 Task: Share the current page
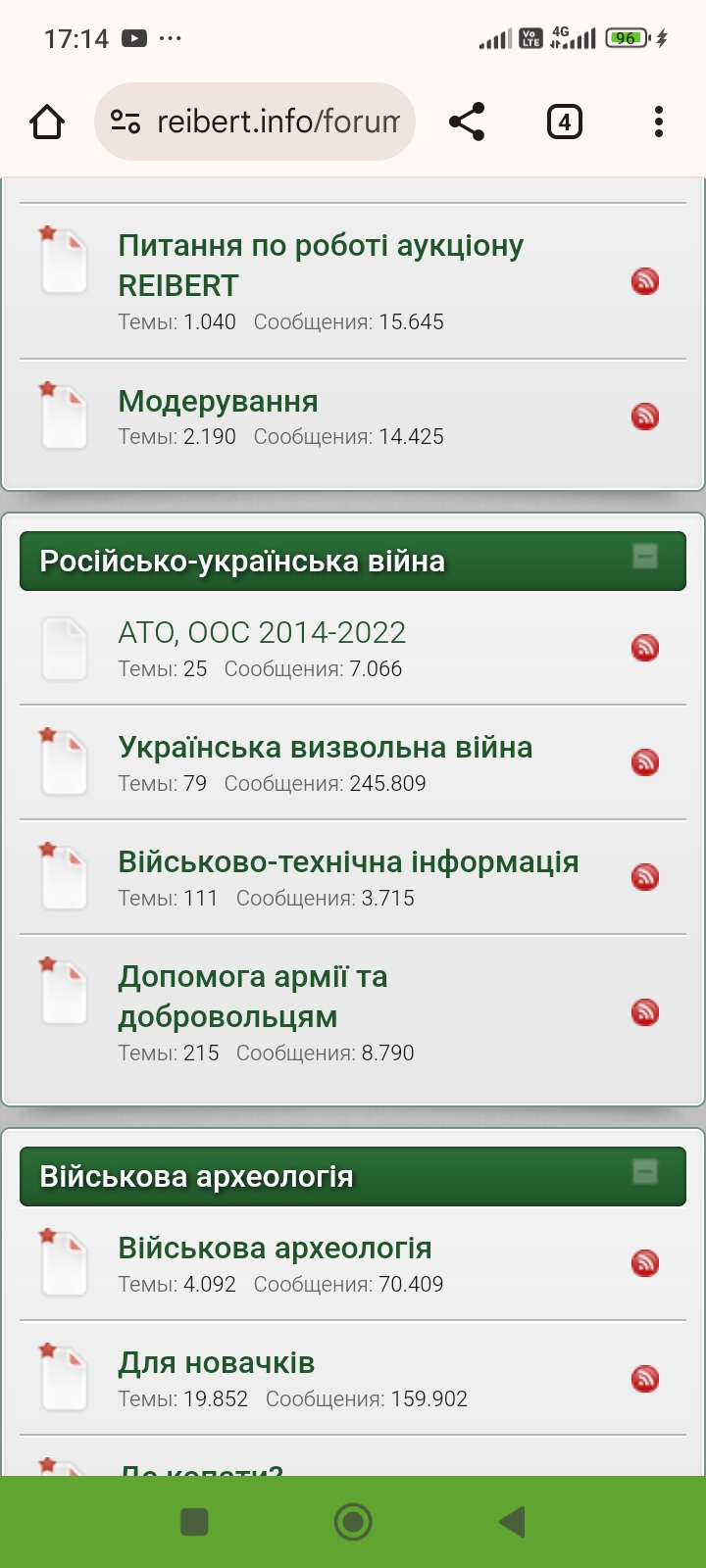[x=467, y=122]
